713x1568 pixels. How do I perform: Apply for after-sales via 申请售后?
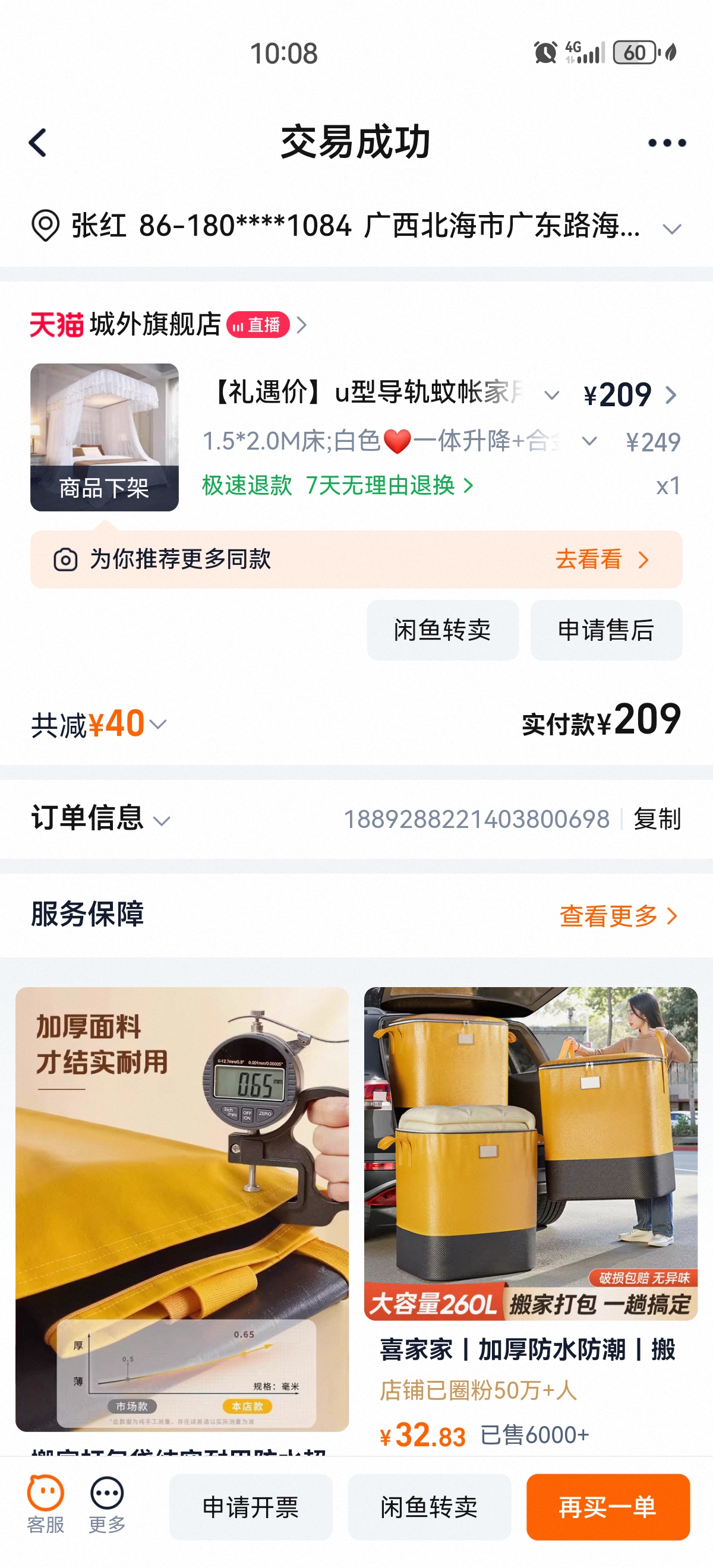click(606, 630)
